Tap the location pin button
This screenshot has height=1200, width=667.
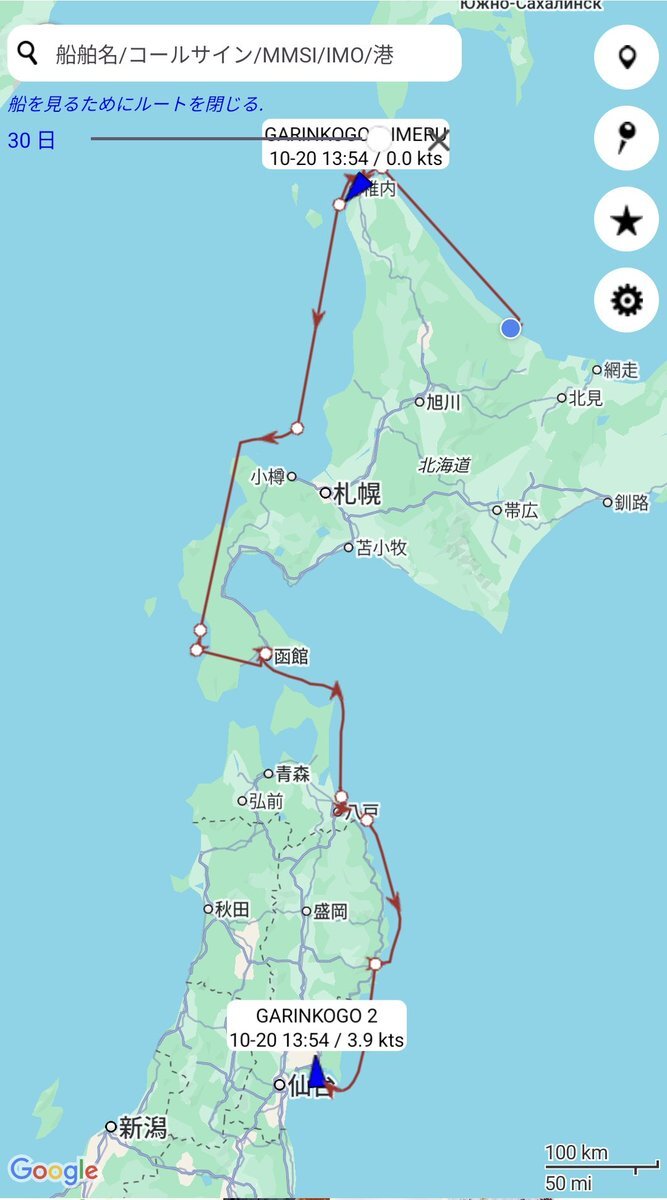pos(626,58)
